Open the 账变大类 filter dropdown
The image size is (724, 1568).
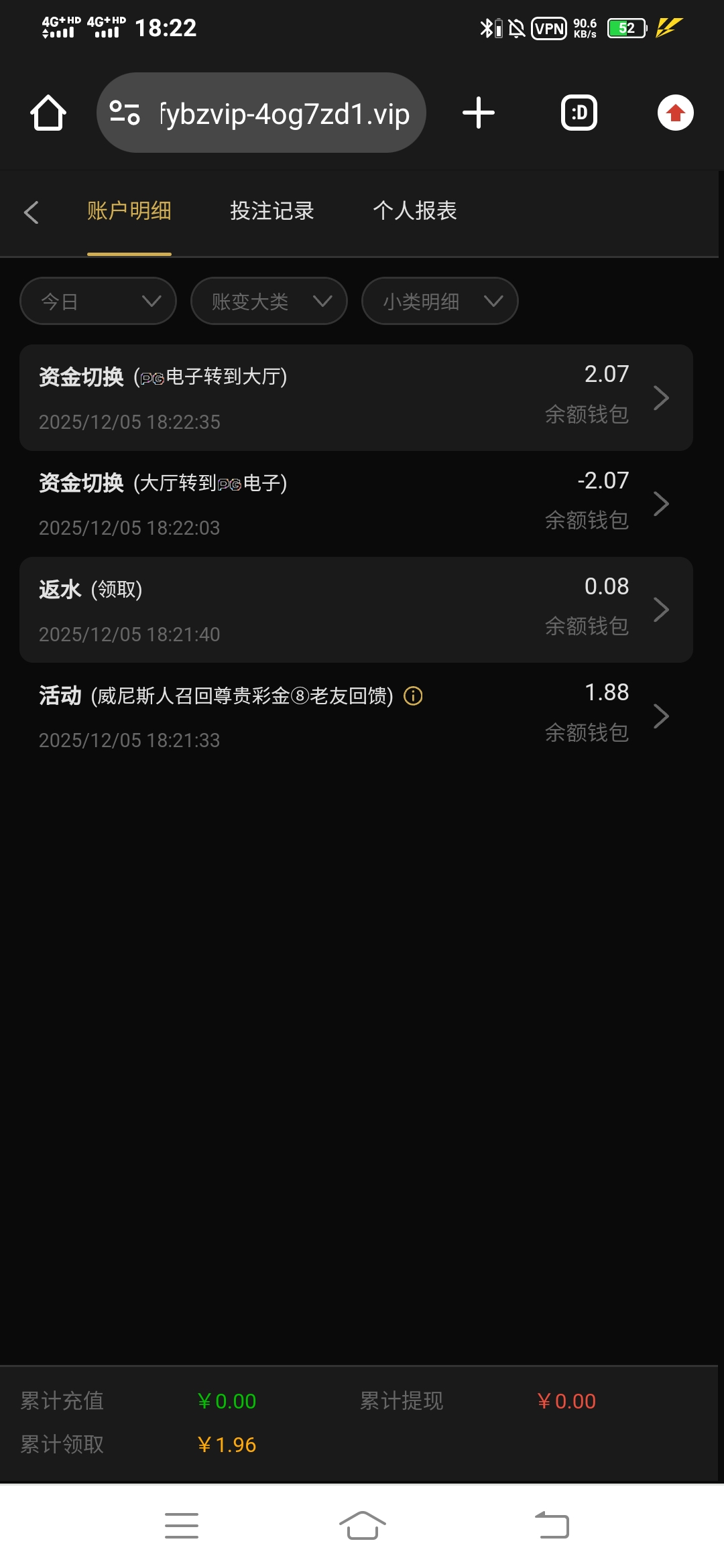coord(269,302)
